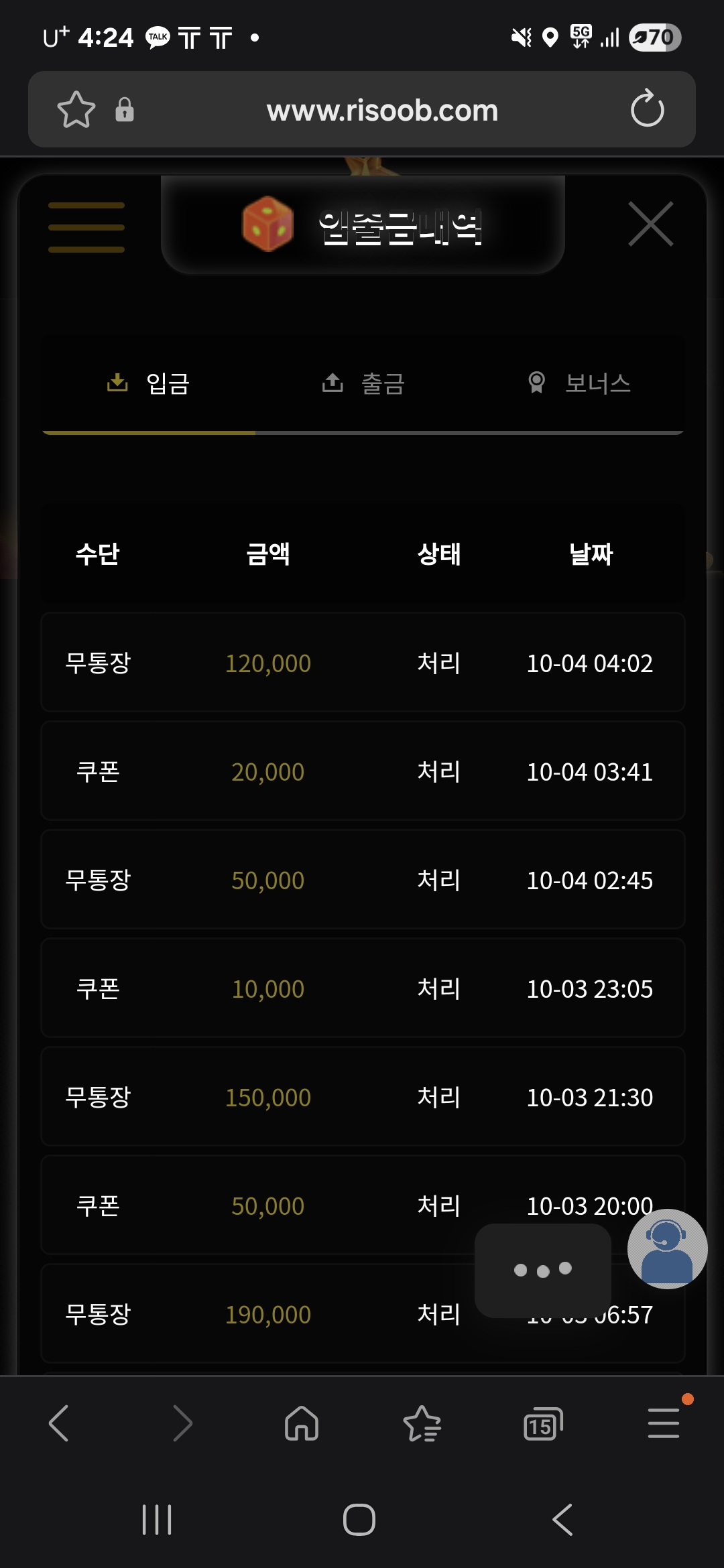The image size is (724, 1568).
Task: Open the browser's main menu
Action: coord(663,1423)
